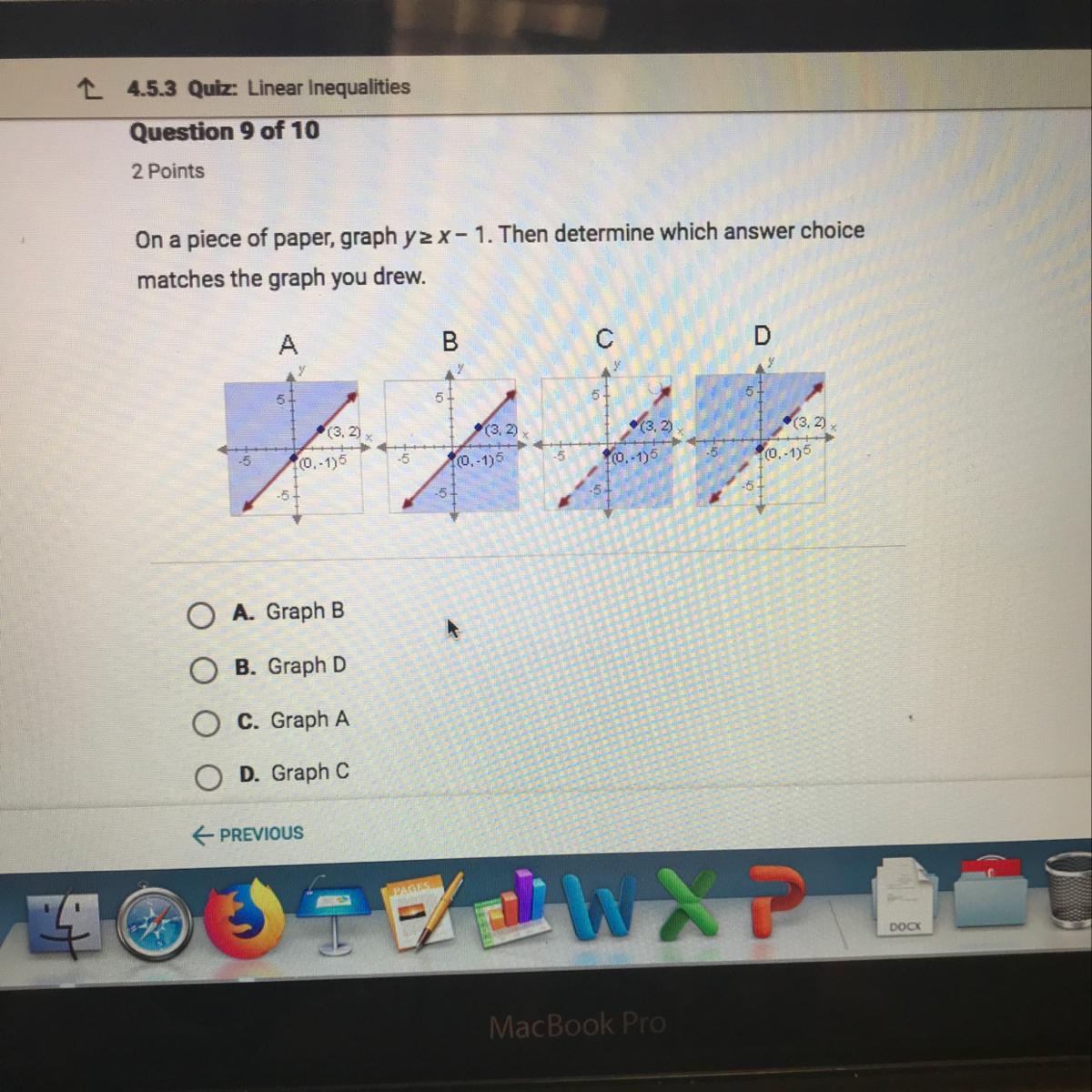Open PowerPoint from the dock
This screenshot has height=1092, width=1092.
pos(778,899)
